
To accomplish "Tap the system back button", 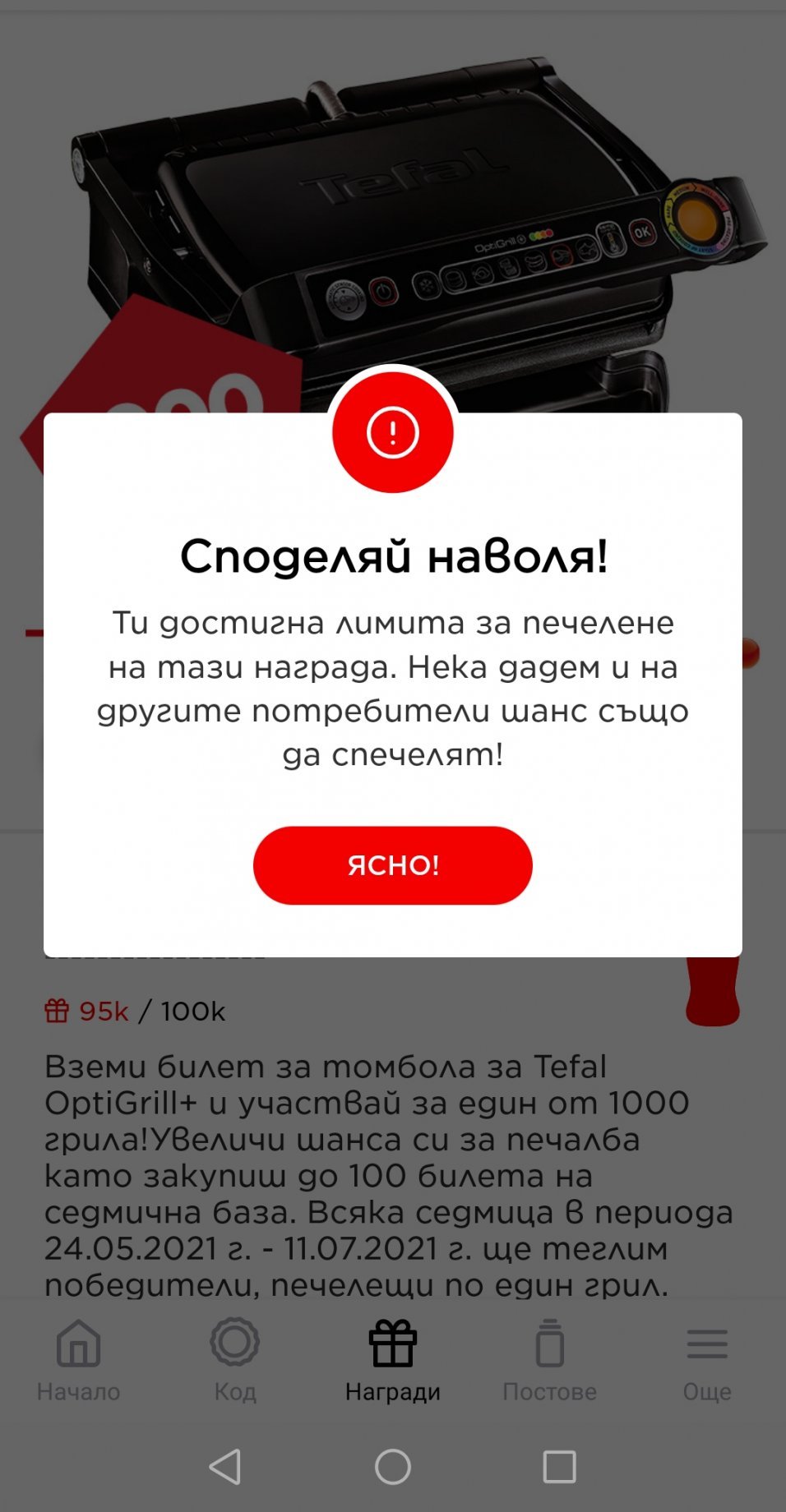I will pyautogui.click(x=225, y=1467).
